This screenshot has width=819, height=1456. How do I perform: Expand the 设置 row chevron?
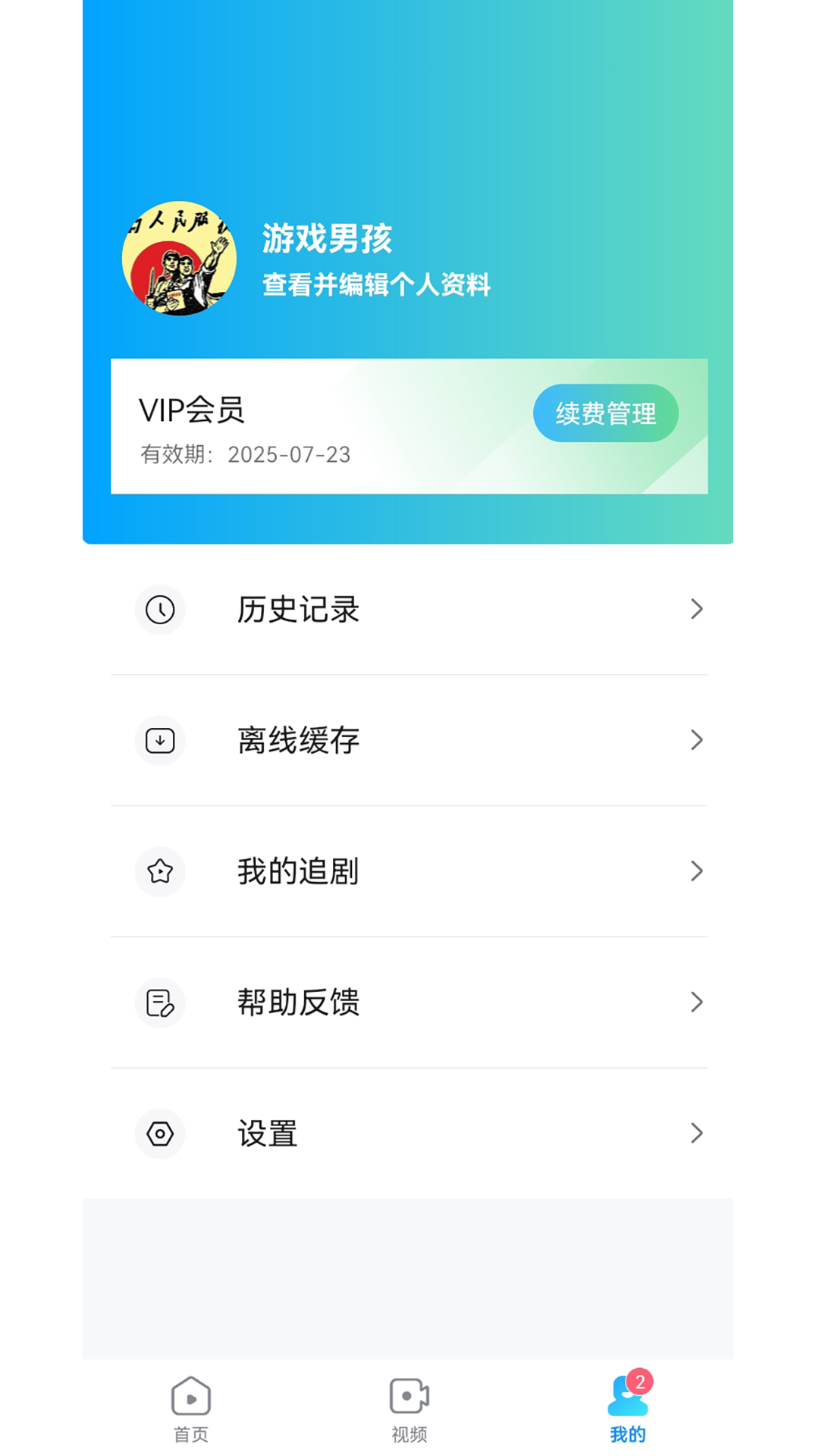[x=696, y=1134]
